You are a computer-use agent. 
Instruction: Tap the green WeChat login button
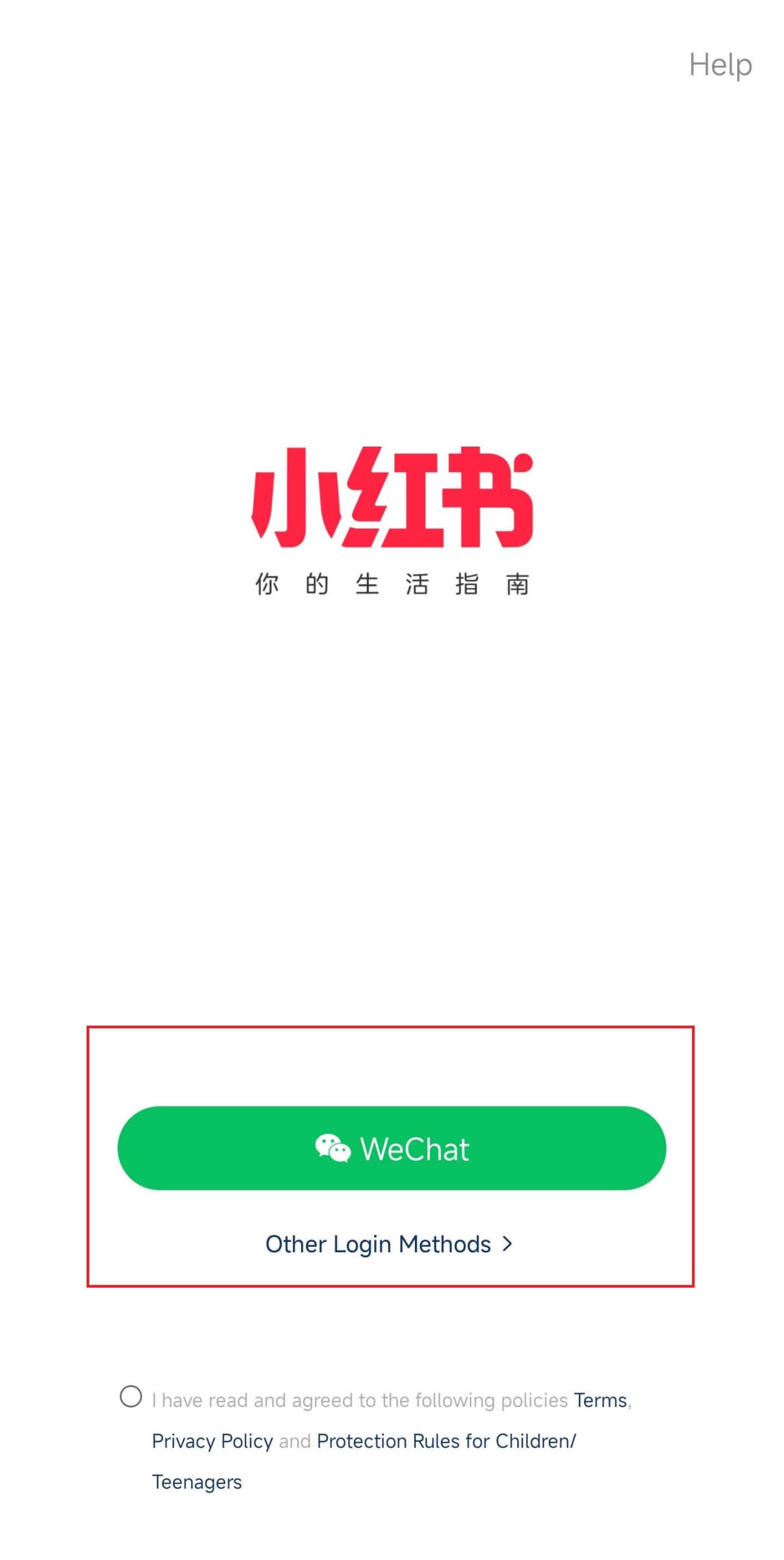pyautogui.click(x=392, y=1147)
